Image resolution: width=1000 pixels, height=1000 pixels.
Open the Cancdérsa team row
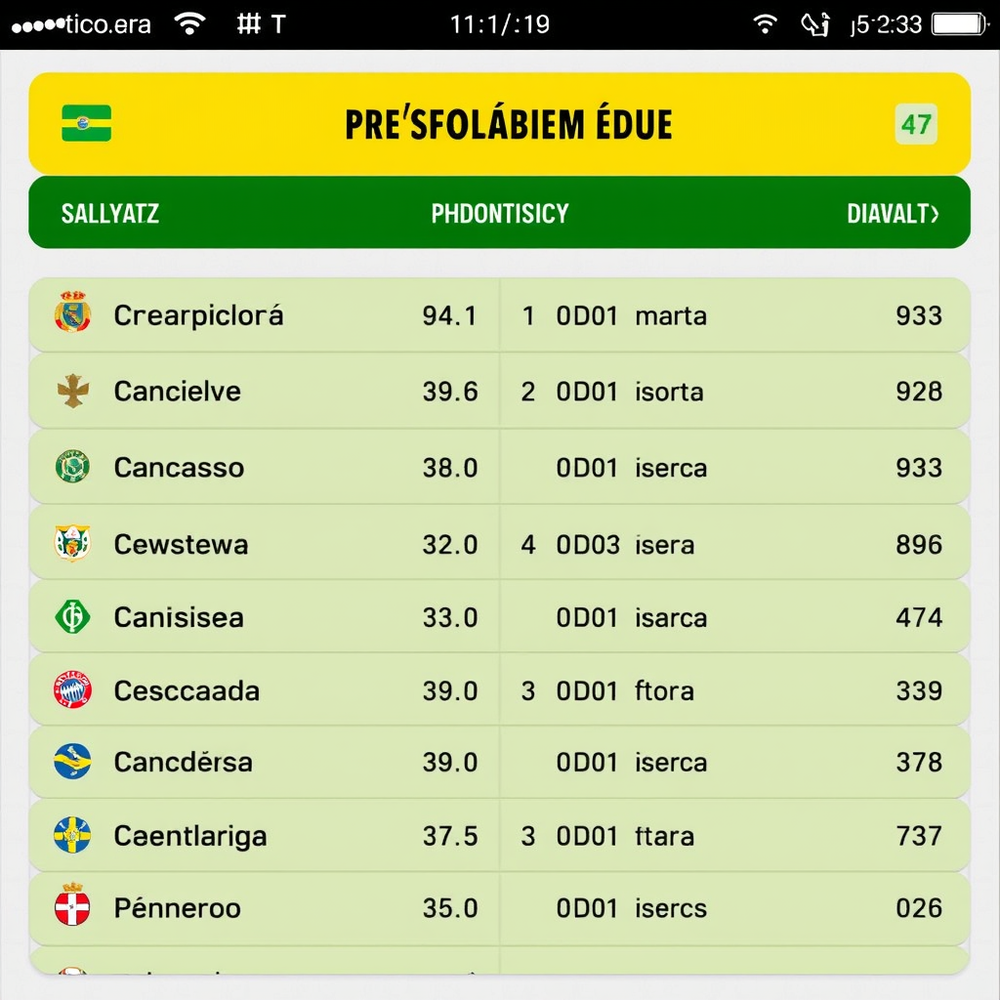[183, 762]
